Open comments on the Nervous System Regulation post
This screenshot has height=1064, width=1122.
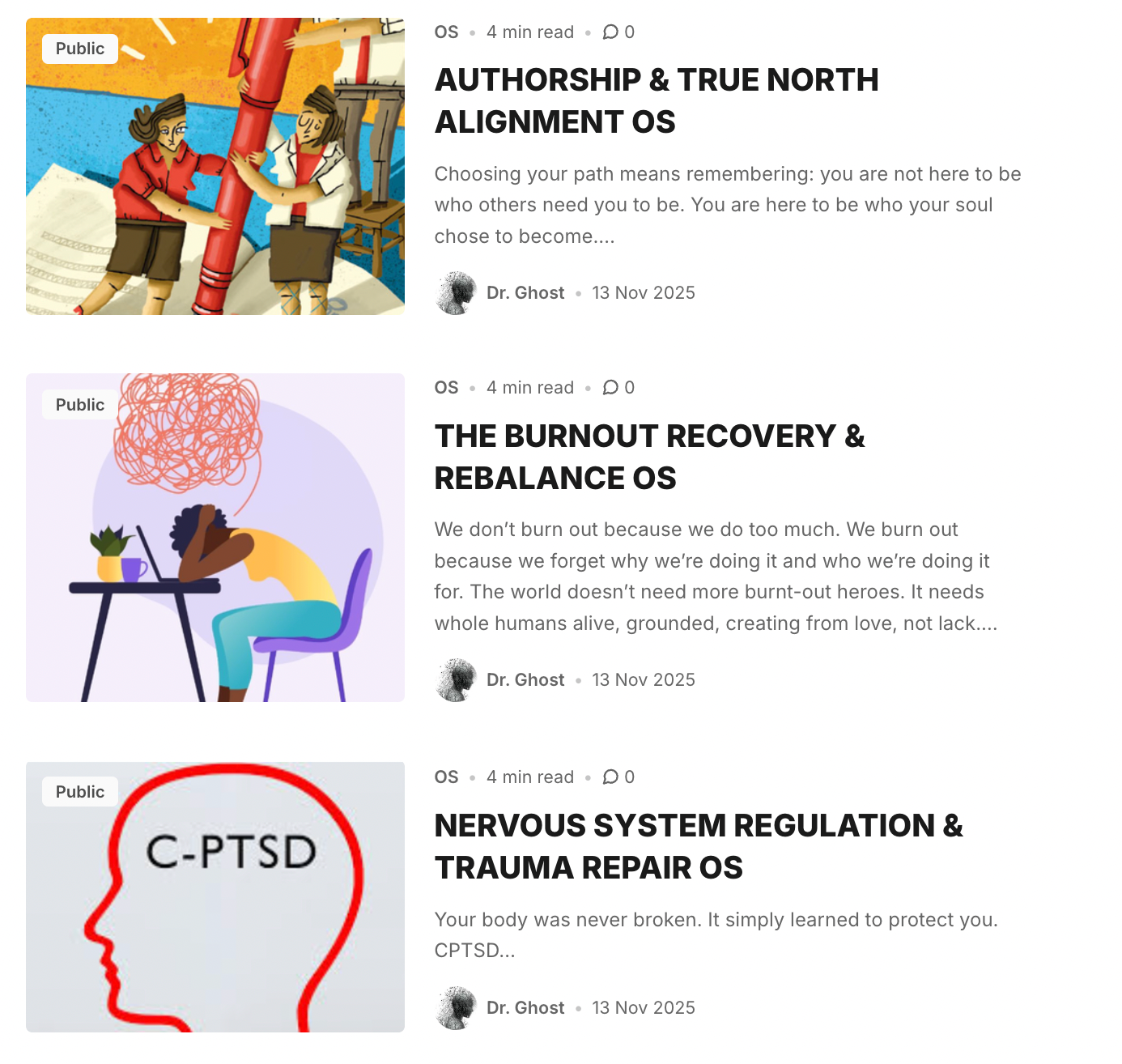tap(618, 777)
